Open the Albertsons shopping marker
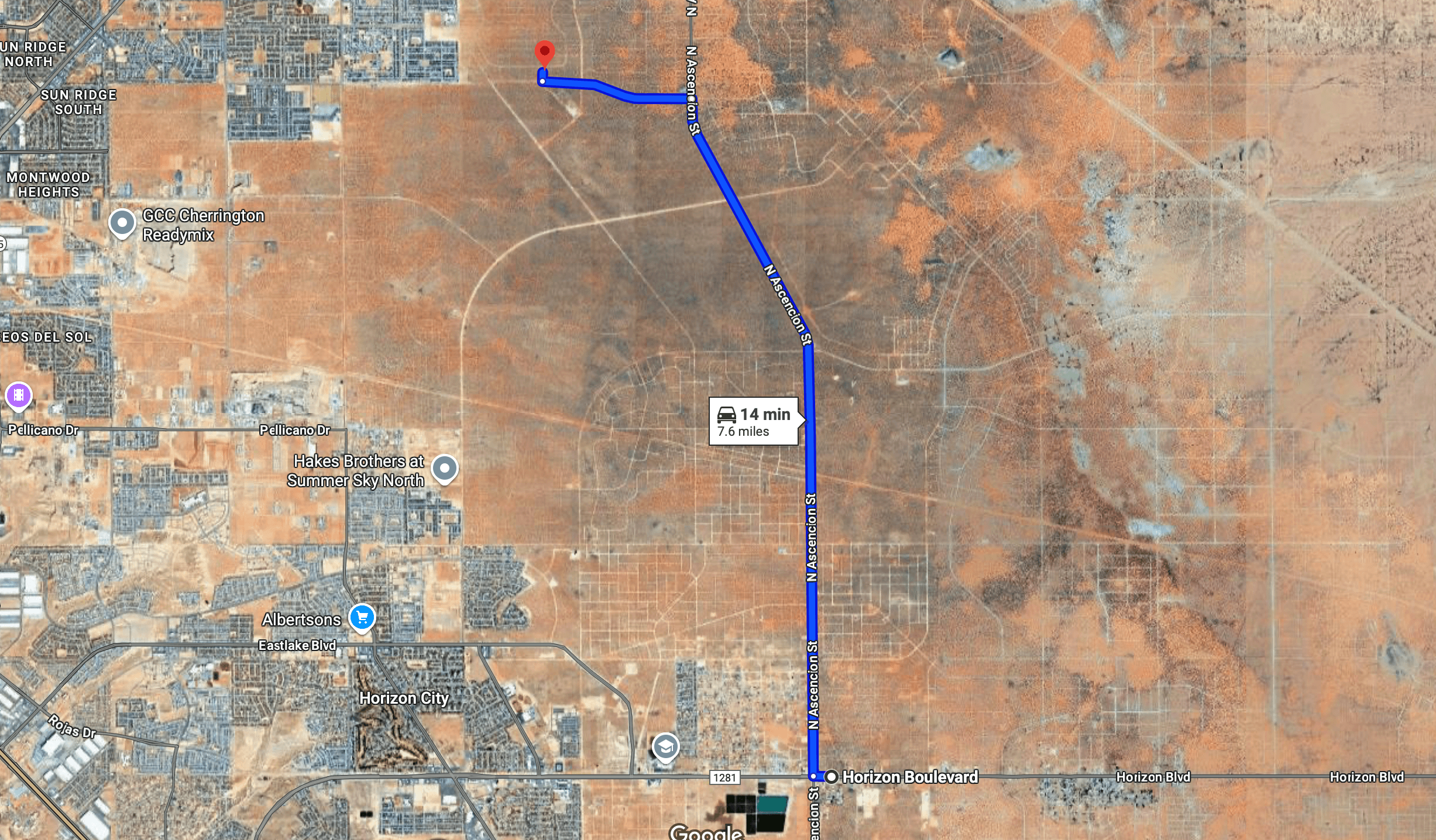1436x840 pixels. 362,618
